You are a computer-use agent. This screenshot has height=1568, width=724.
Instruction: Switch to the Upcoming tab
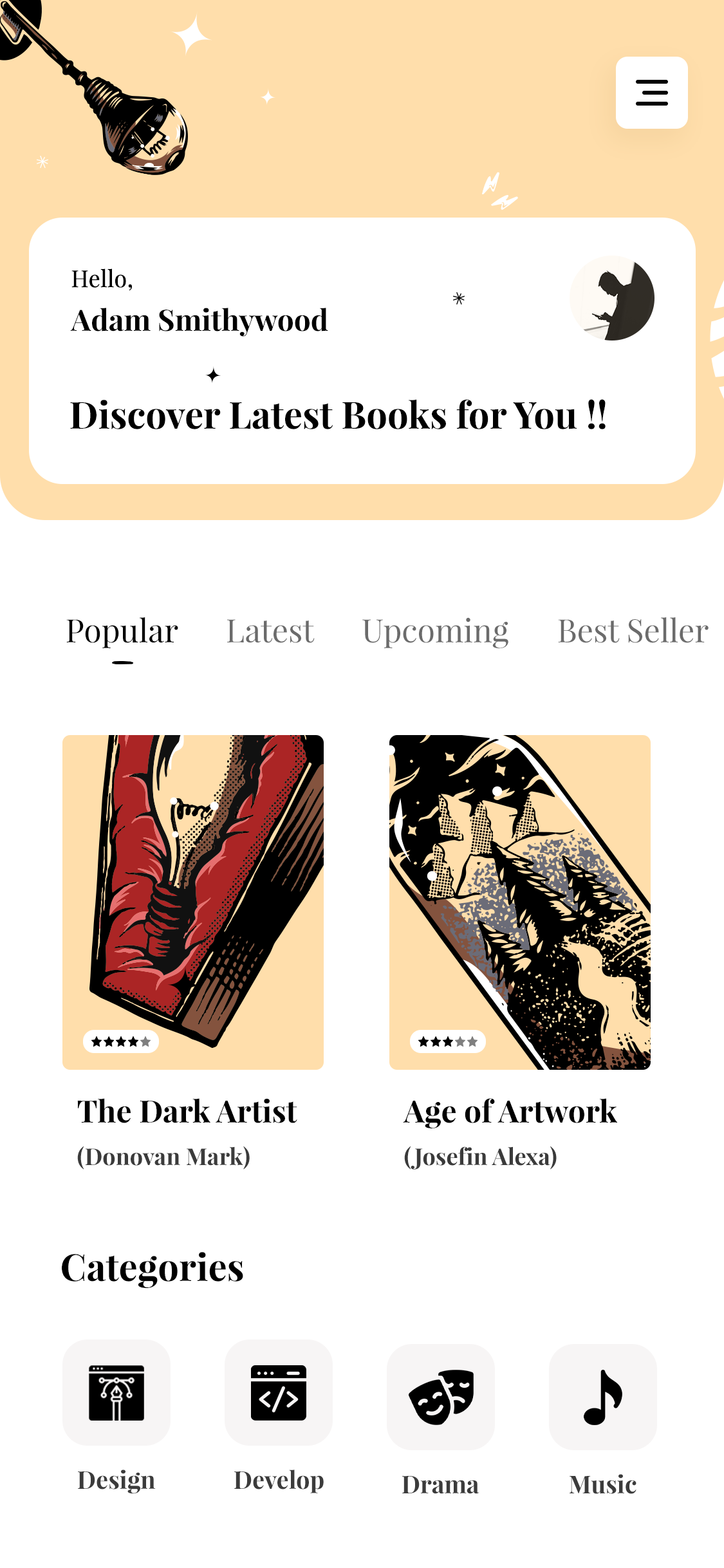pyautogui.click(x=436, y=631)
